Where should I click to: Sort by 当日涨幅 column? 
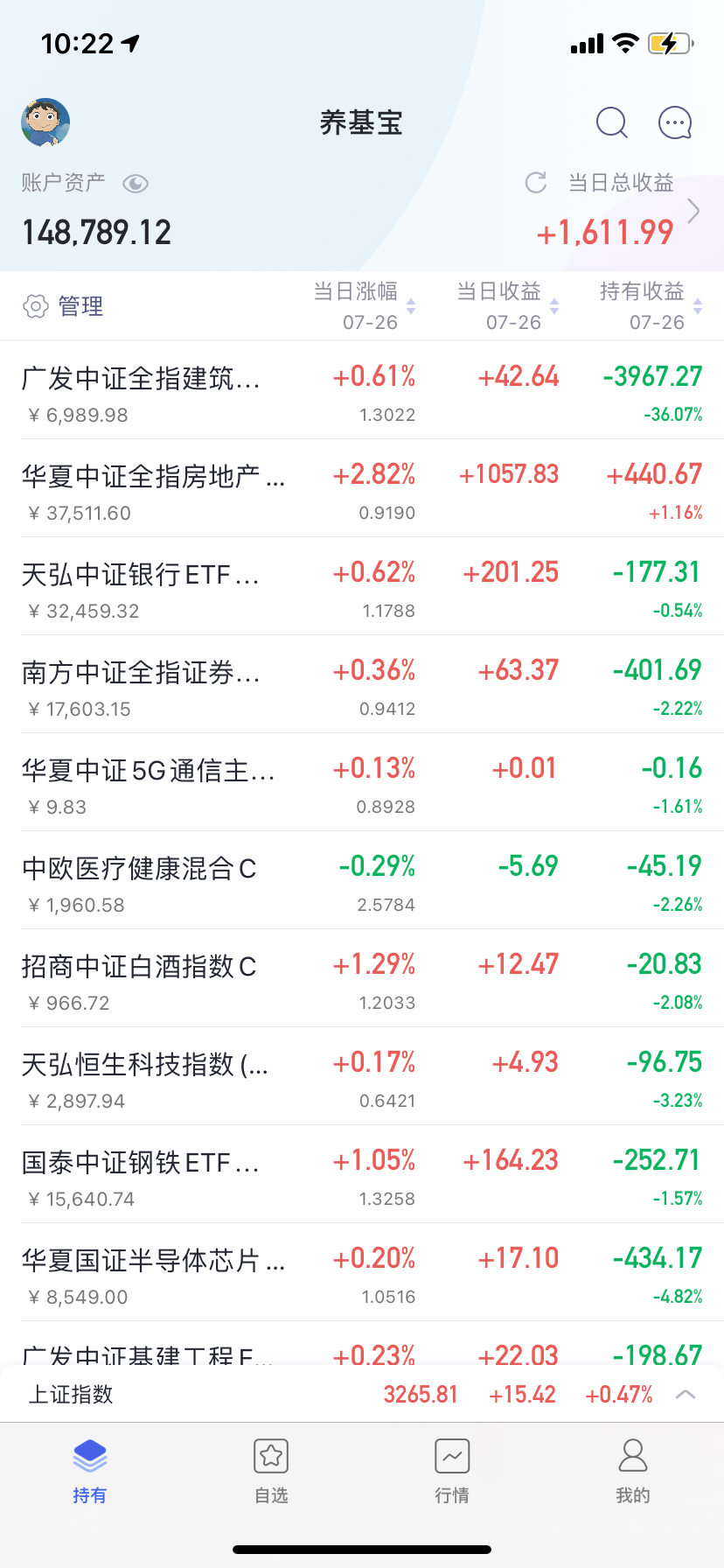click(x=365, y=306)
